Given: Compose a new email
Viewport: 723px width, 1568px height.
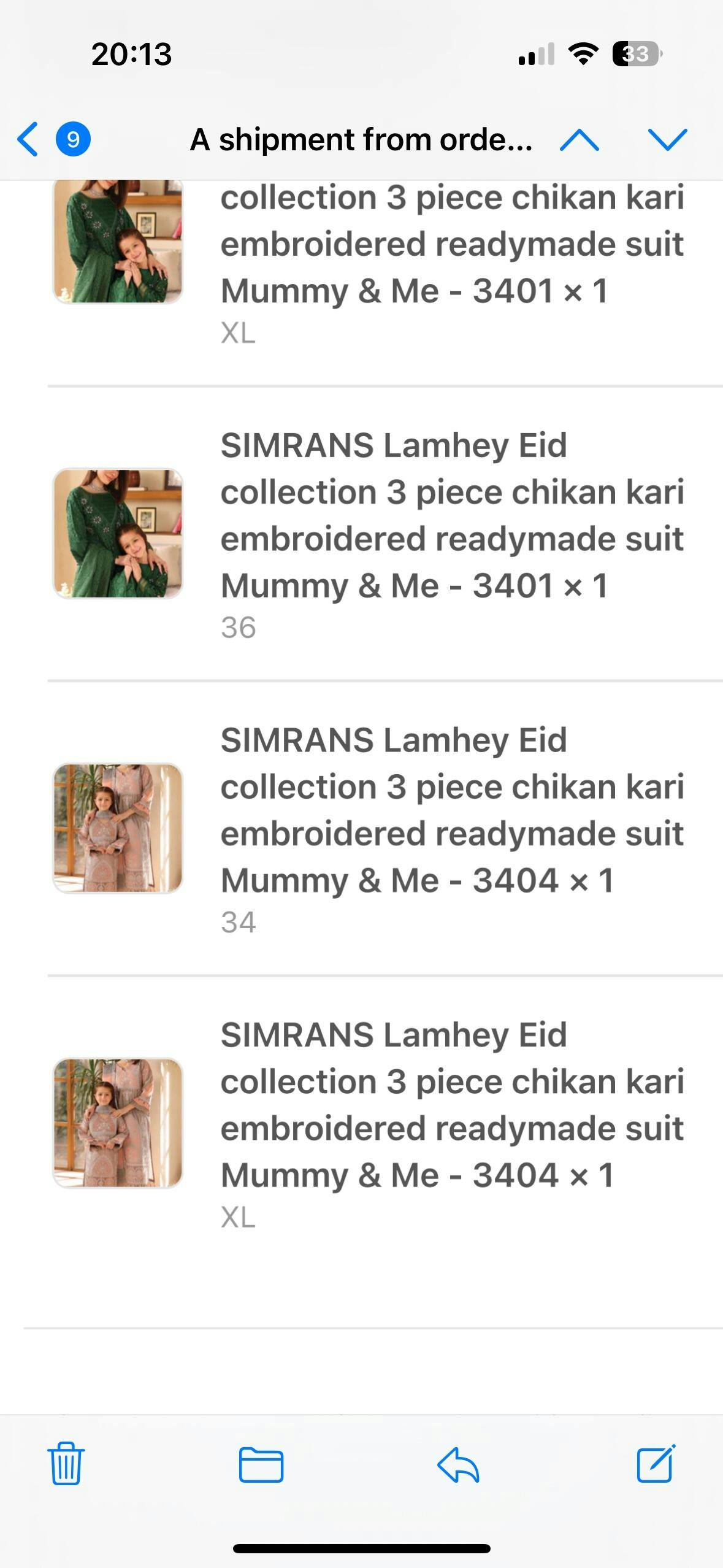Looking at the screenshot, I should click(656, 1463).
